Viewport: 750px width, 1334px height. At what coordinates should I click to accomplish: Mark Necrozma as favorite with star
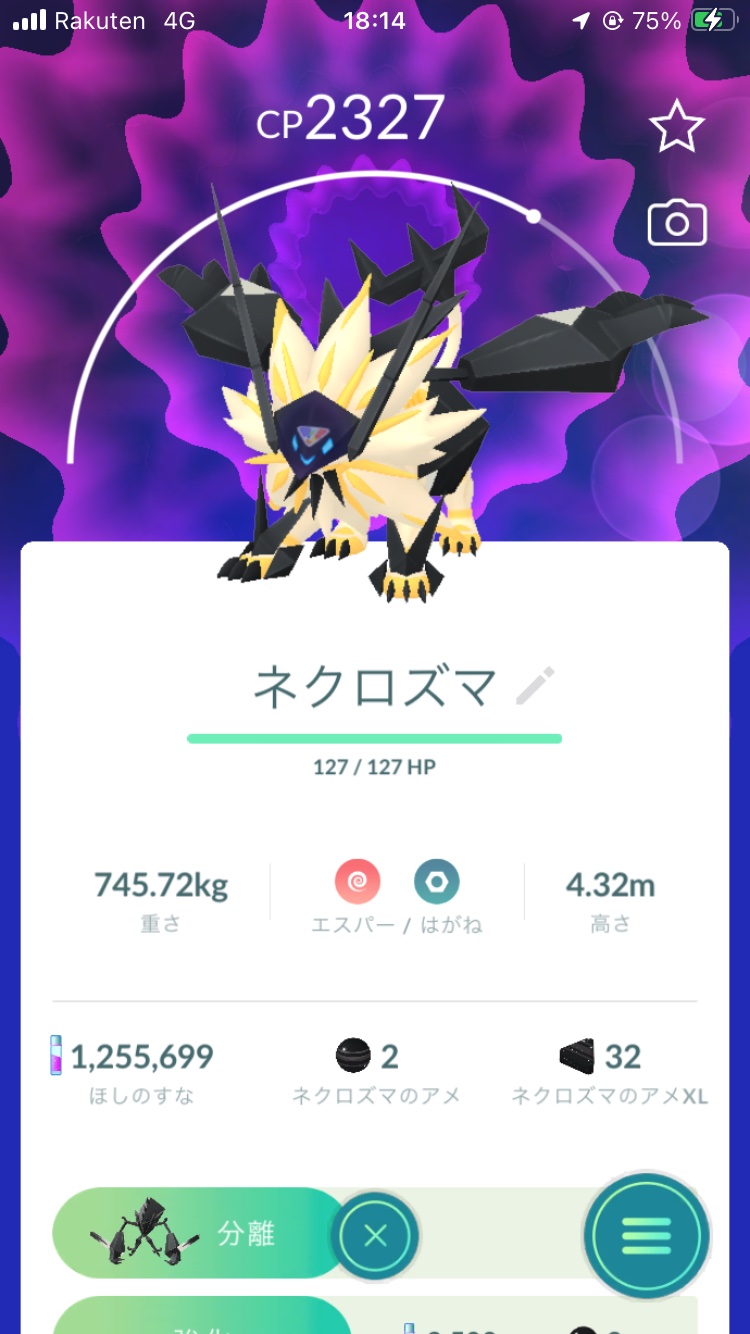click(x=677, y=127)
